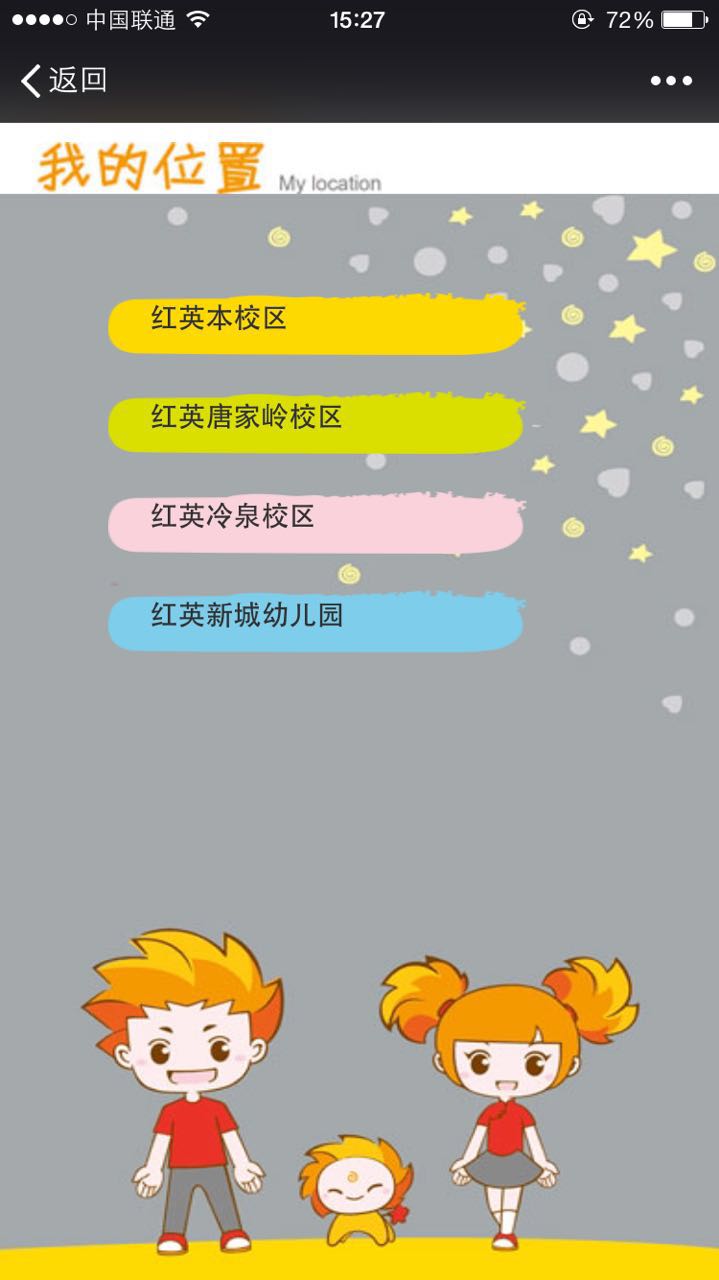Open 红英唐家岭校区 location
719x1280 pixels.
click(x=314, y=422)
